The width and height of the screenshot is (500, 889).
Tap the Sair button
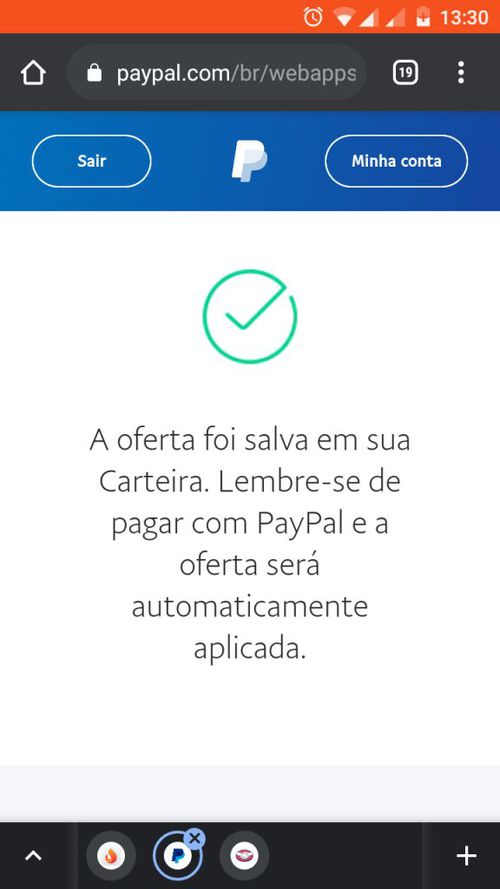point(91,161)
